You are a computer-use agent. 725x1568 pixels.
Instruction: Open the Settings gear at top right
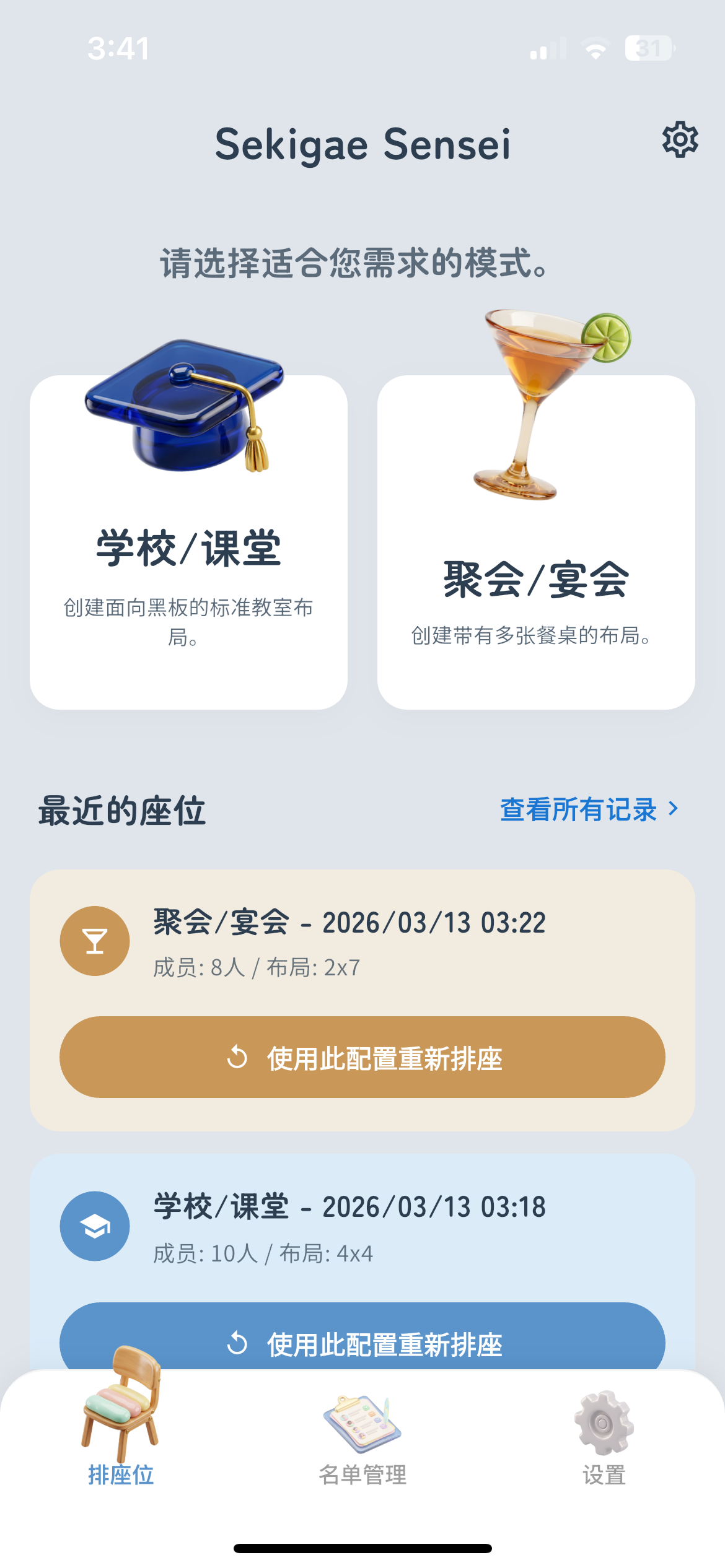[x=679, y=140]
